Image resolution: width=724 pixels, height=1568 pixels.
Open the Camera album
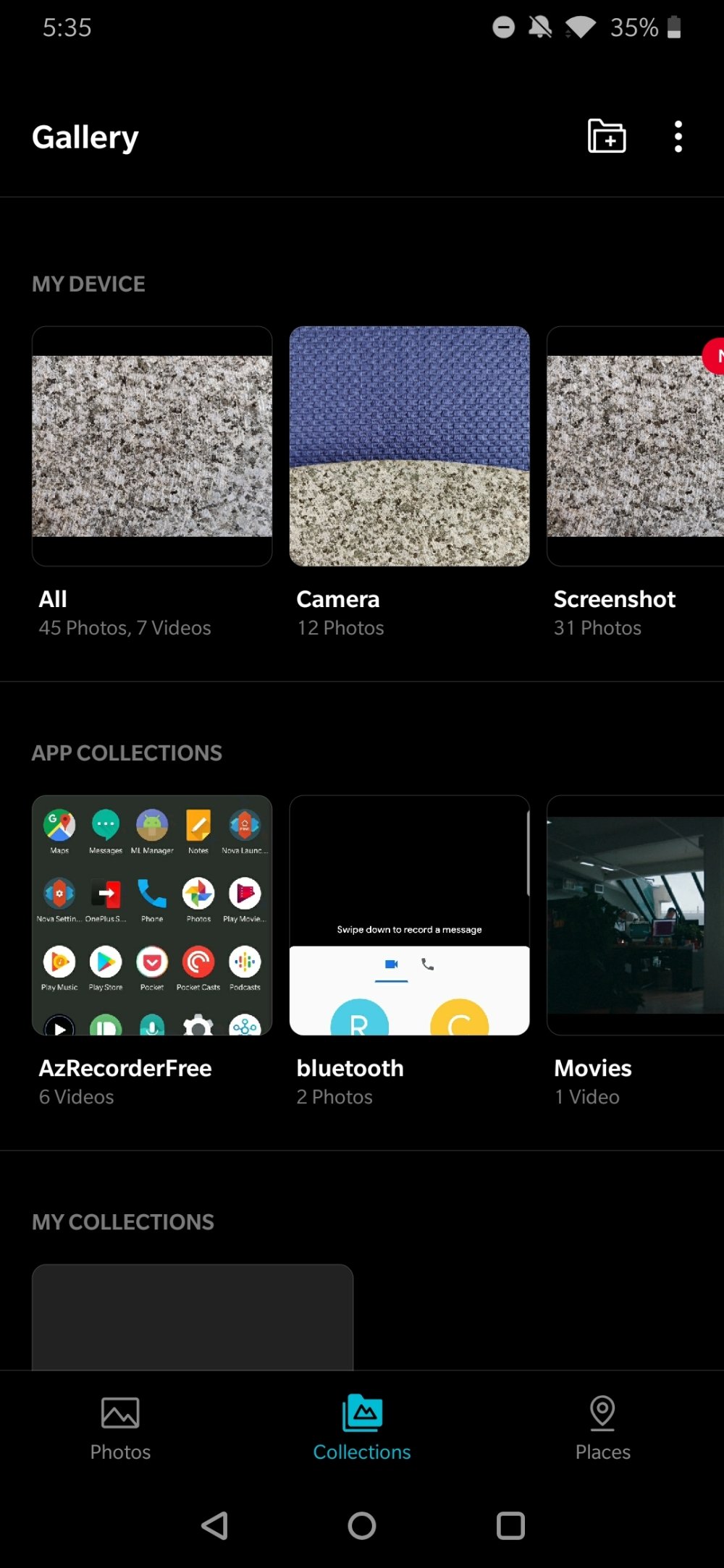click(409, 446)
